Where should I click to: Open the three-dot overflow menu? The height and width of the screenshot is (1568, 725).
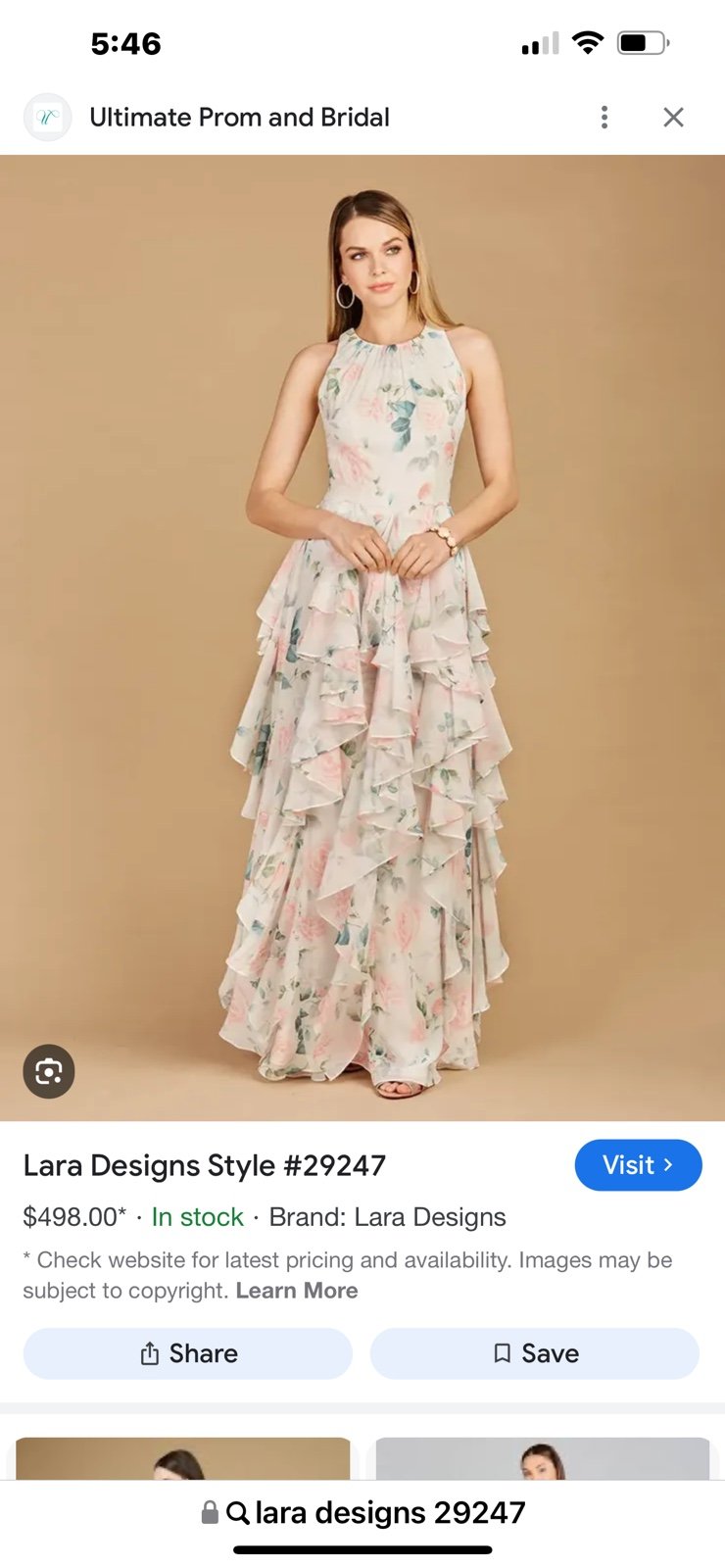click(x=604, y=118)
